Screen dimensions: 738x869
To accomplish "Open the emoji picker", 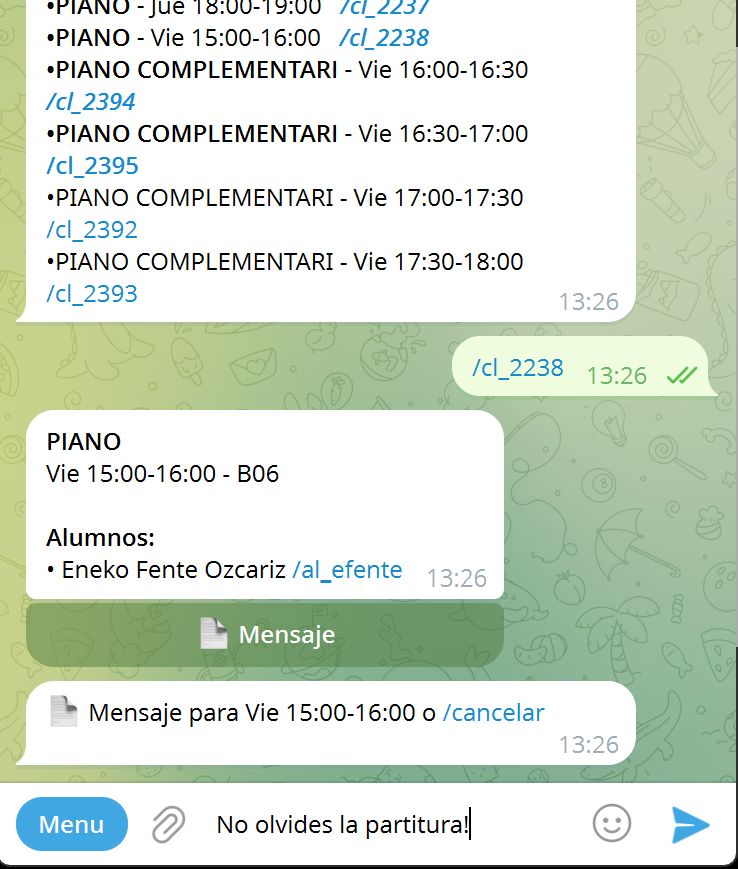I will tap(611, 824).
